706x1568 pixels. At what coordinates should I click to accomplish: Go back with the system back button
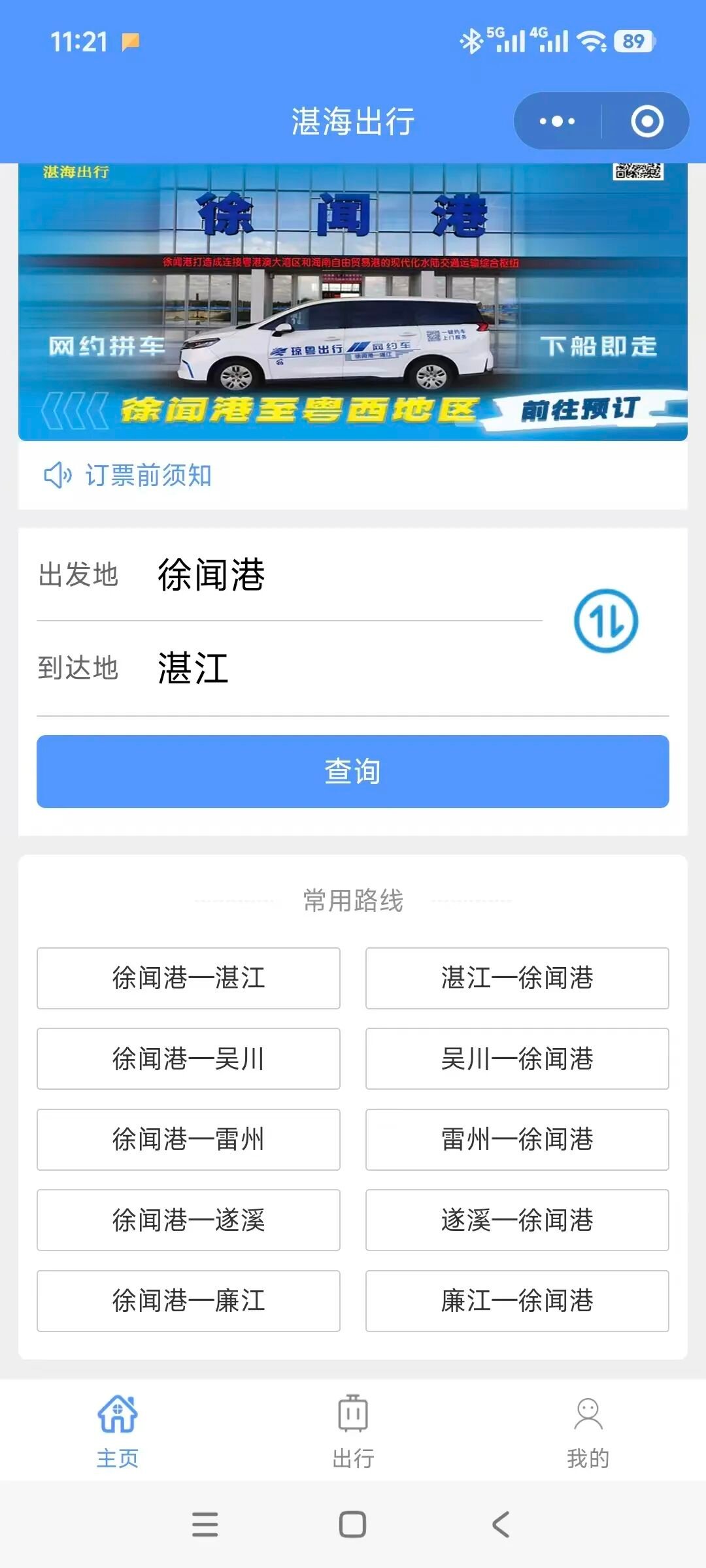tap(501, 1525)
